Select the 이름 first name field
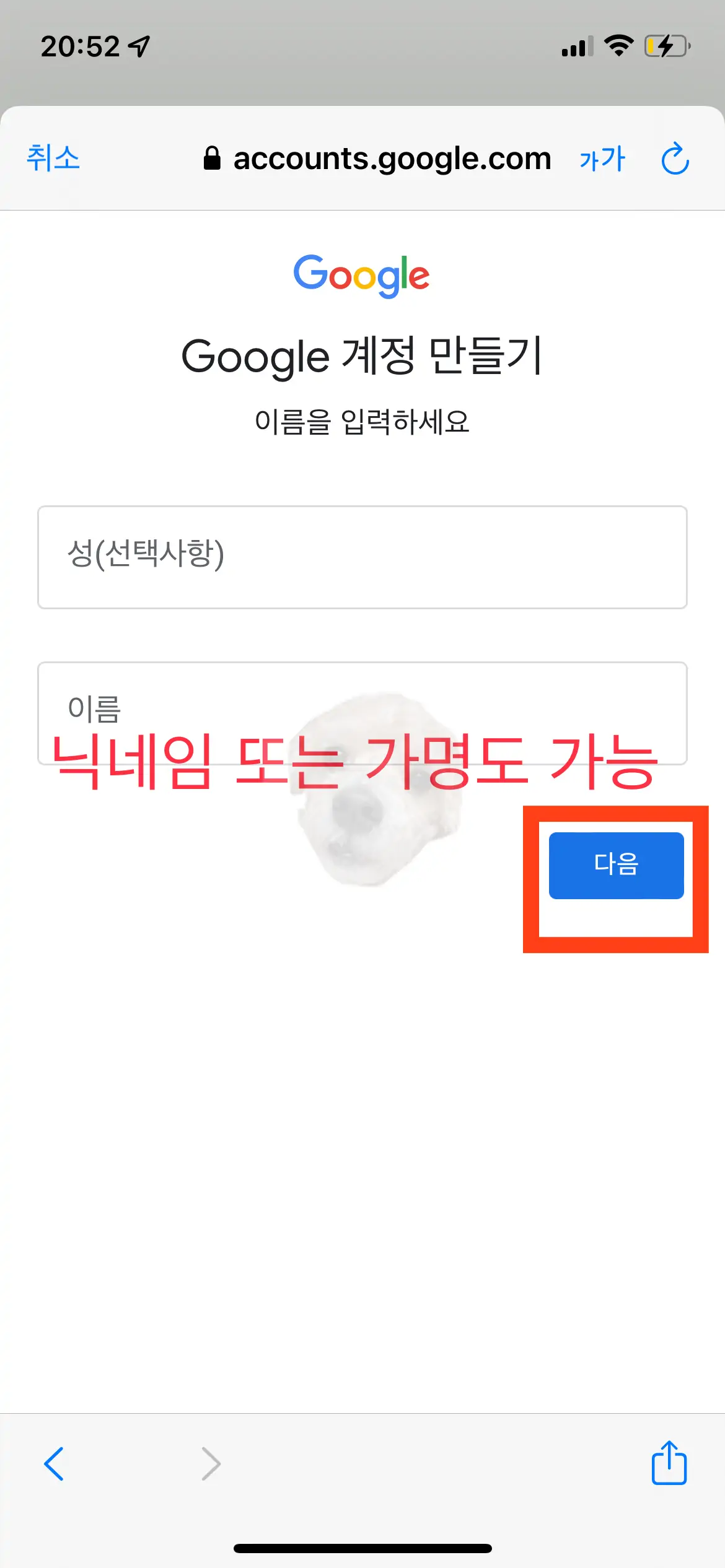 click(x=362, y=712)
